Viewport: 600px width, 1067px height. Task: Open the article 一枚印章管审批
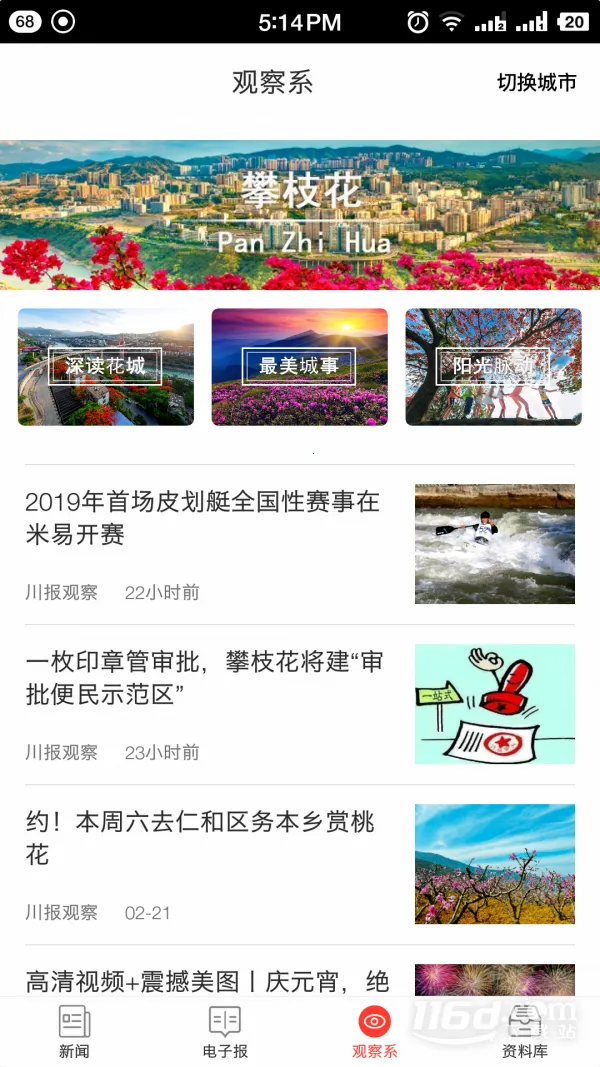point(204,678)
